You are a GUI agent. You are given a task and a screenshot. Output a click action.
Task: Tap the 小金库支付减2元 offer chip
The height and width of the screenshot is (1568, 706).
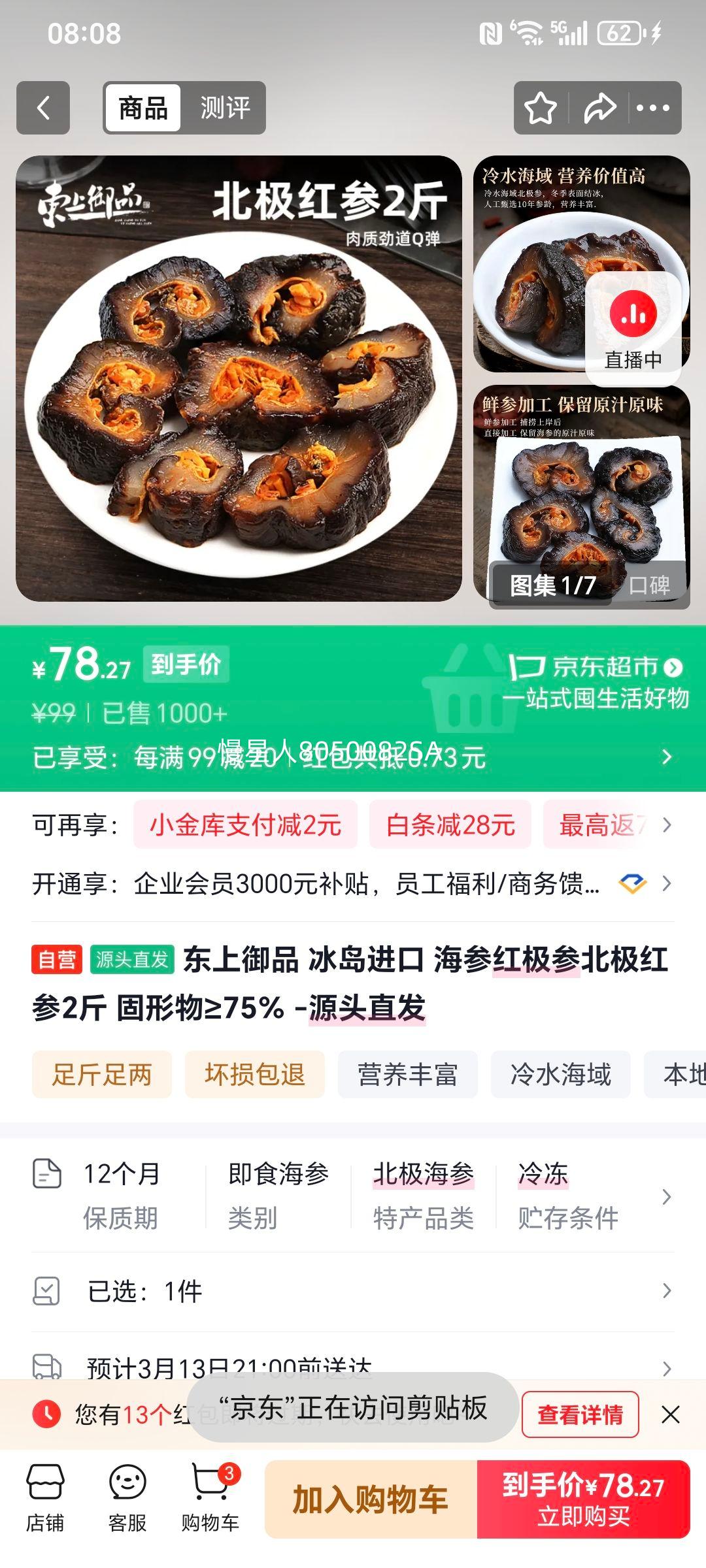(245, 825)
